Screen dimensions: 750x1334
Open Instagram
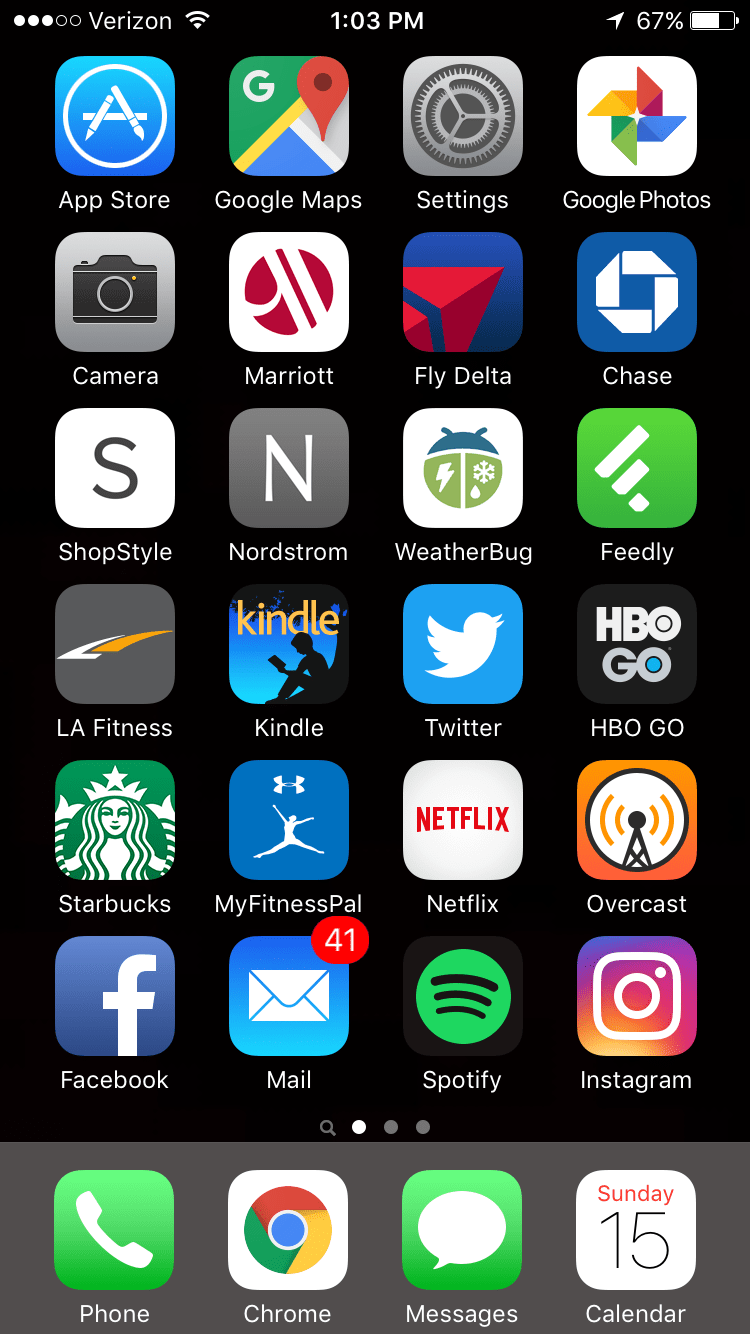(637, 996)
